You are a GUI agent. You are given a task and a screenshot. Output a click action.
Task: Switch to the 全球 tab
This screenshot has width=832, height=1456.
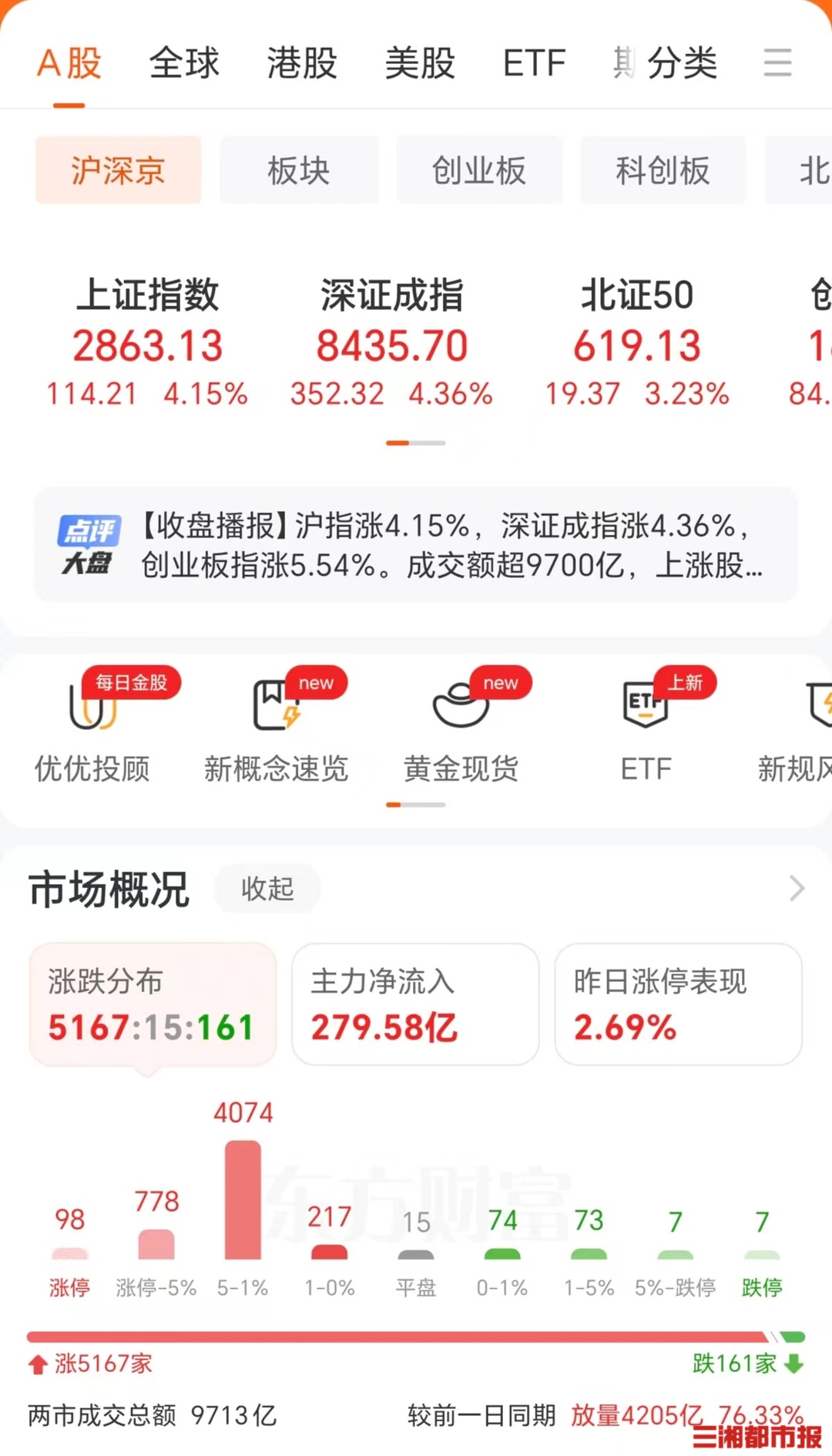184,62
